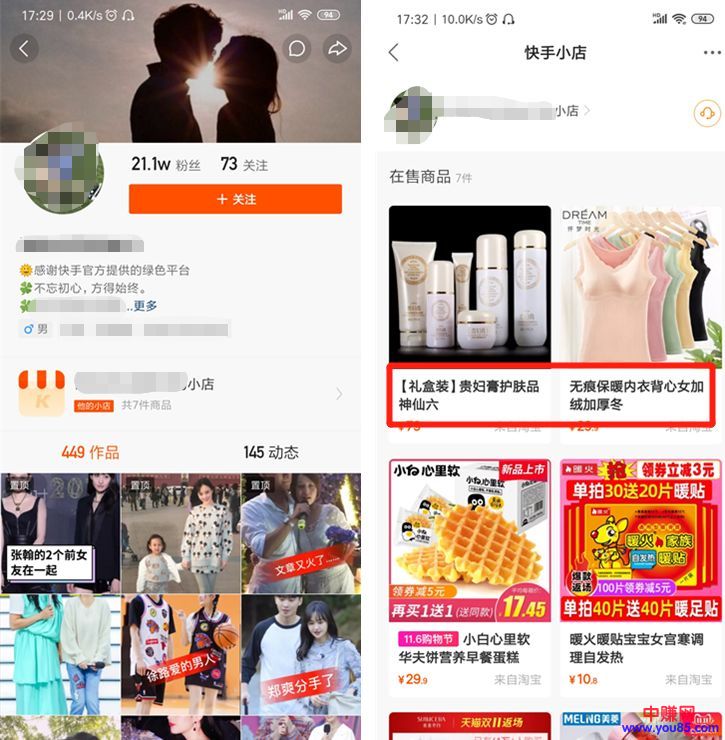This screenshot has width=725, height=740.
Task: Open the three-dot menu in 快手小店
Action: coord(711,53)
